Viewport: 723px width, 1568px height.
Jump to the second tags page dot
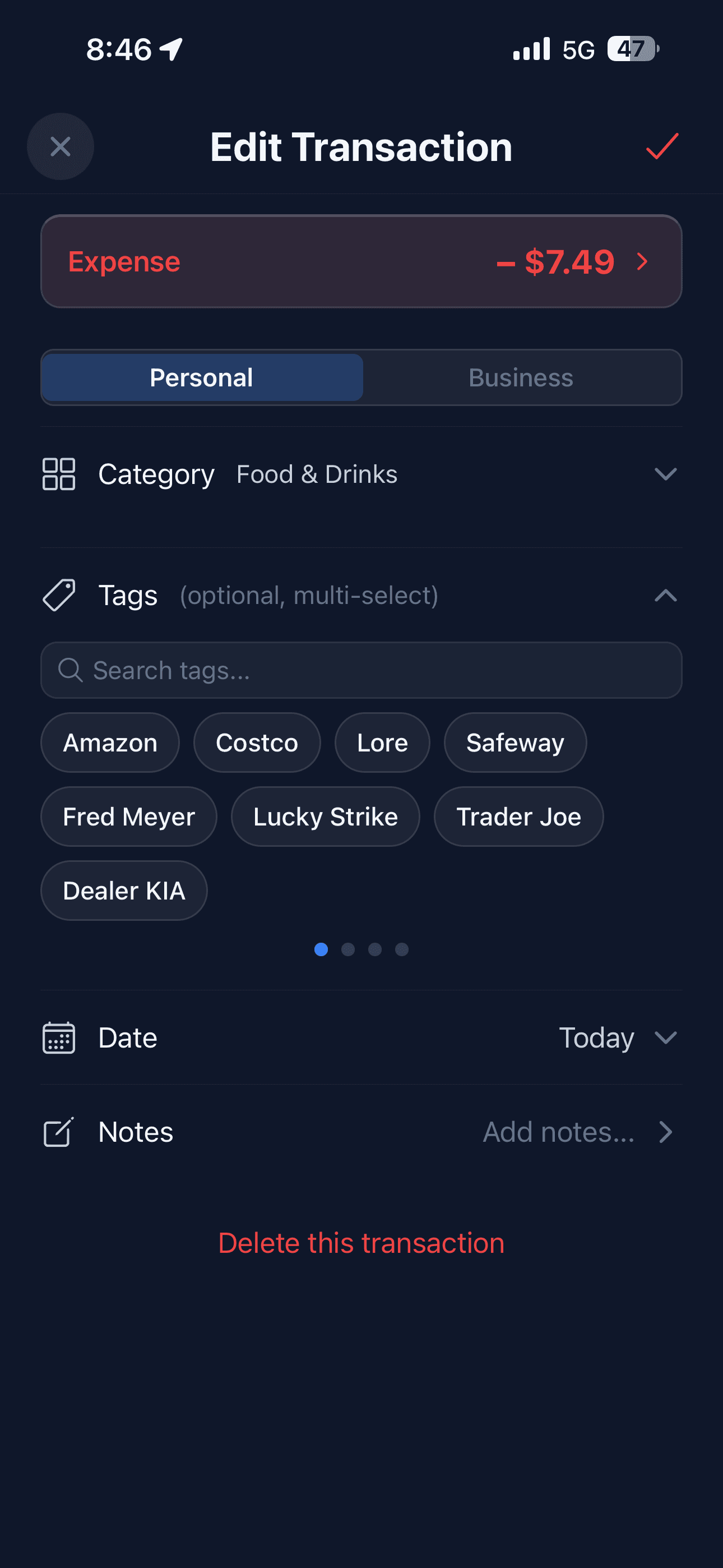[348, 949]
